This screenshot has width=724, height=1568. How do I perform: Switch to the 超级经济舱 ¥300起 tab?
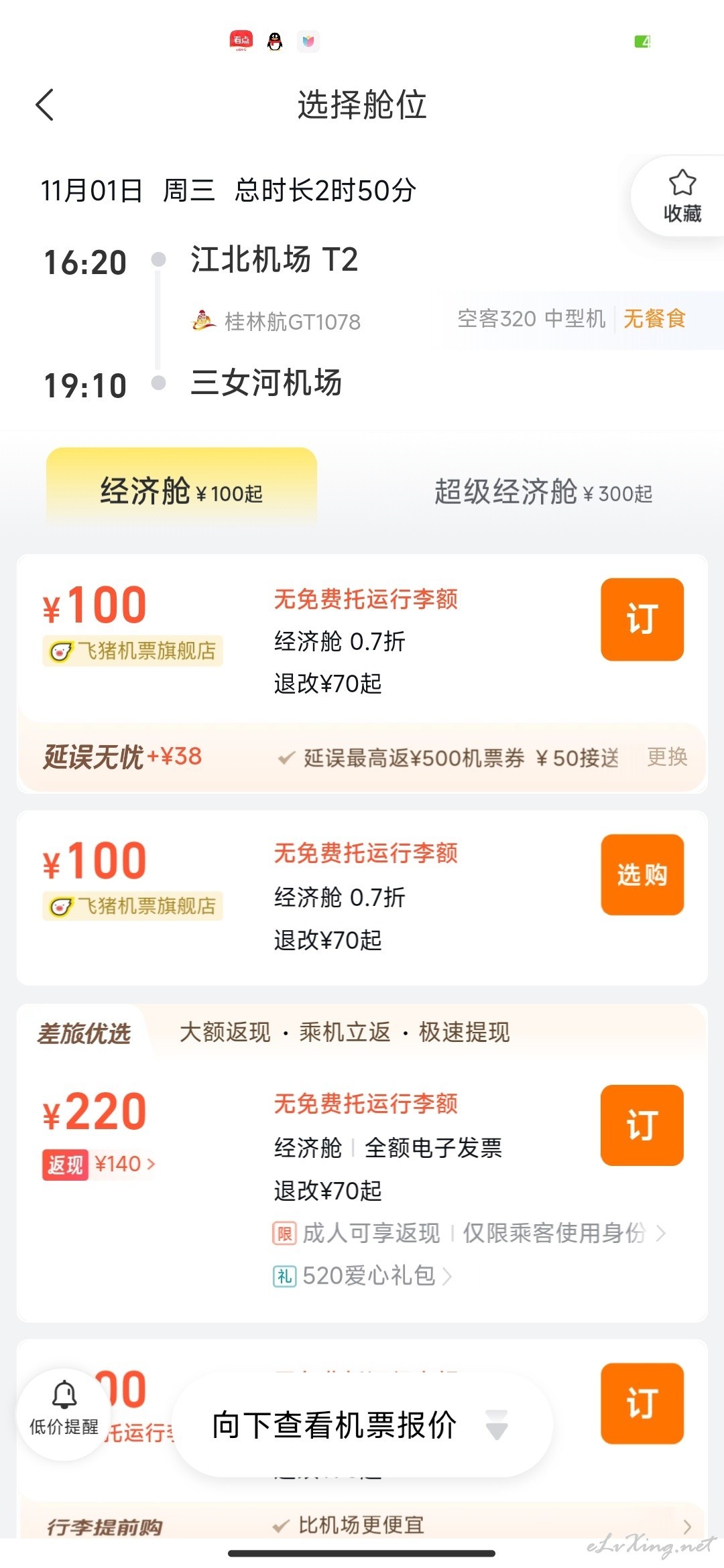click(543, 493)
